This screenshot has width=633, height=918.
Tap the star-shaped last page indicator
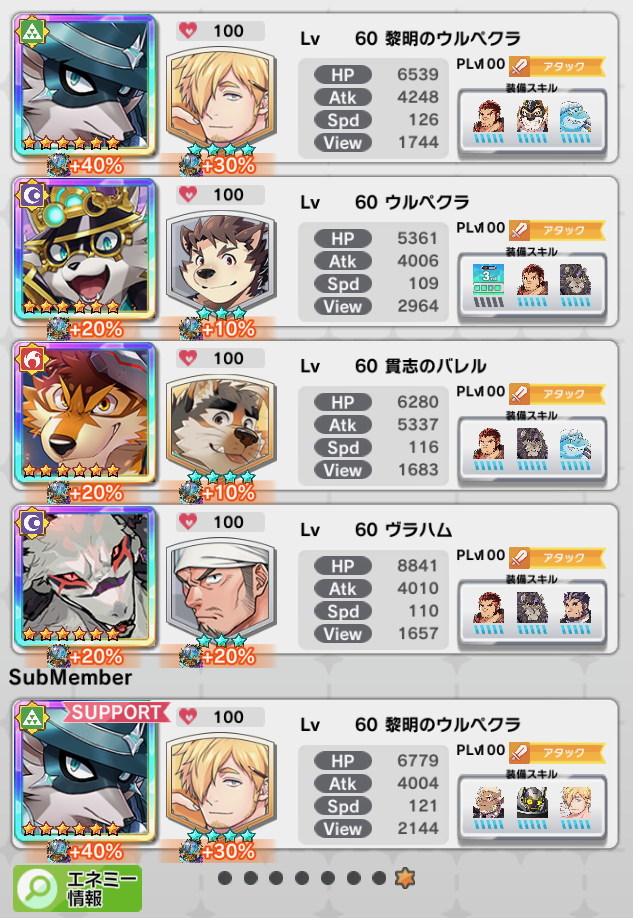tap(405, 878)
